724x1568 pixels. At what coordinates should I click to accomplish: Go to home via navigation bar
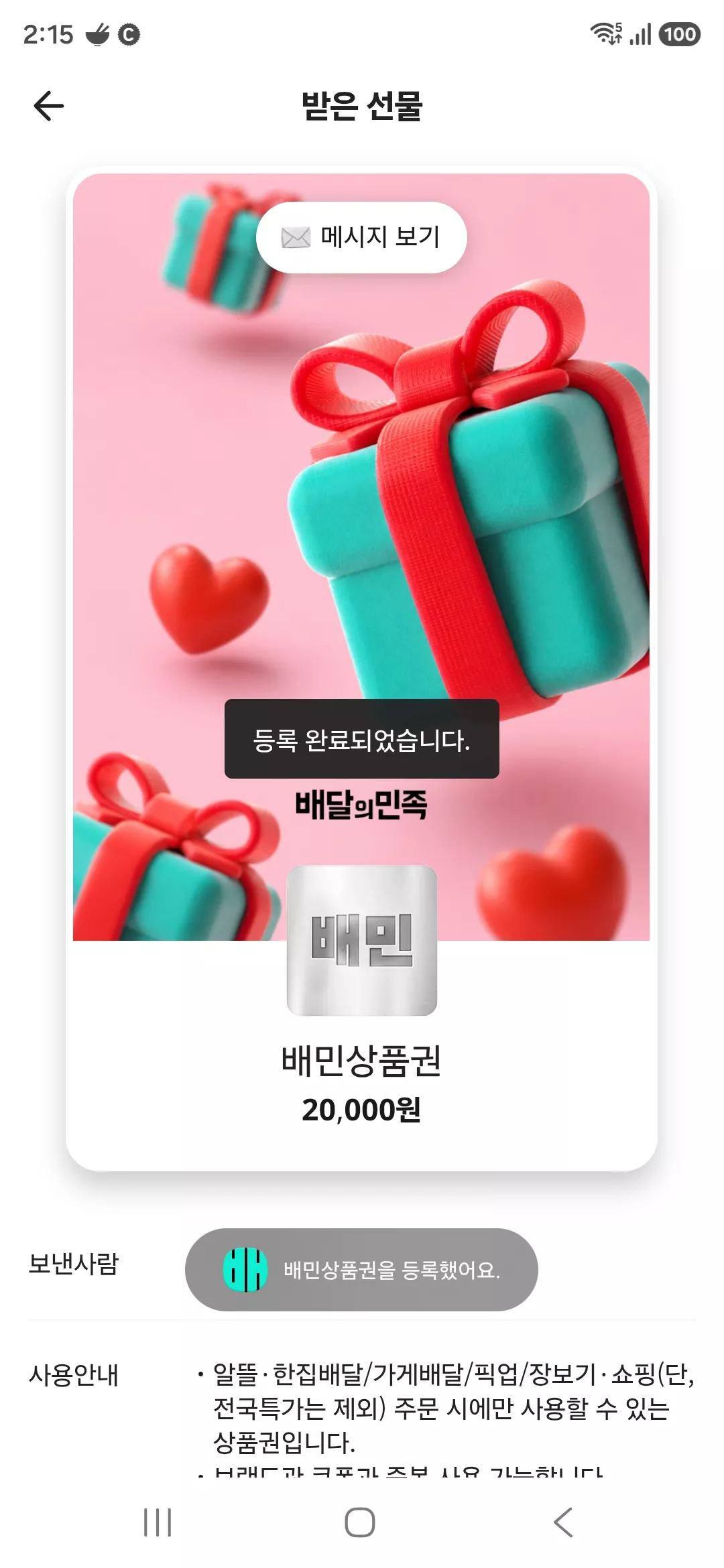pos(360,1522)
